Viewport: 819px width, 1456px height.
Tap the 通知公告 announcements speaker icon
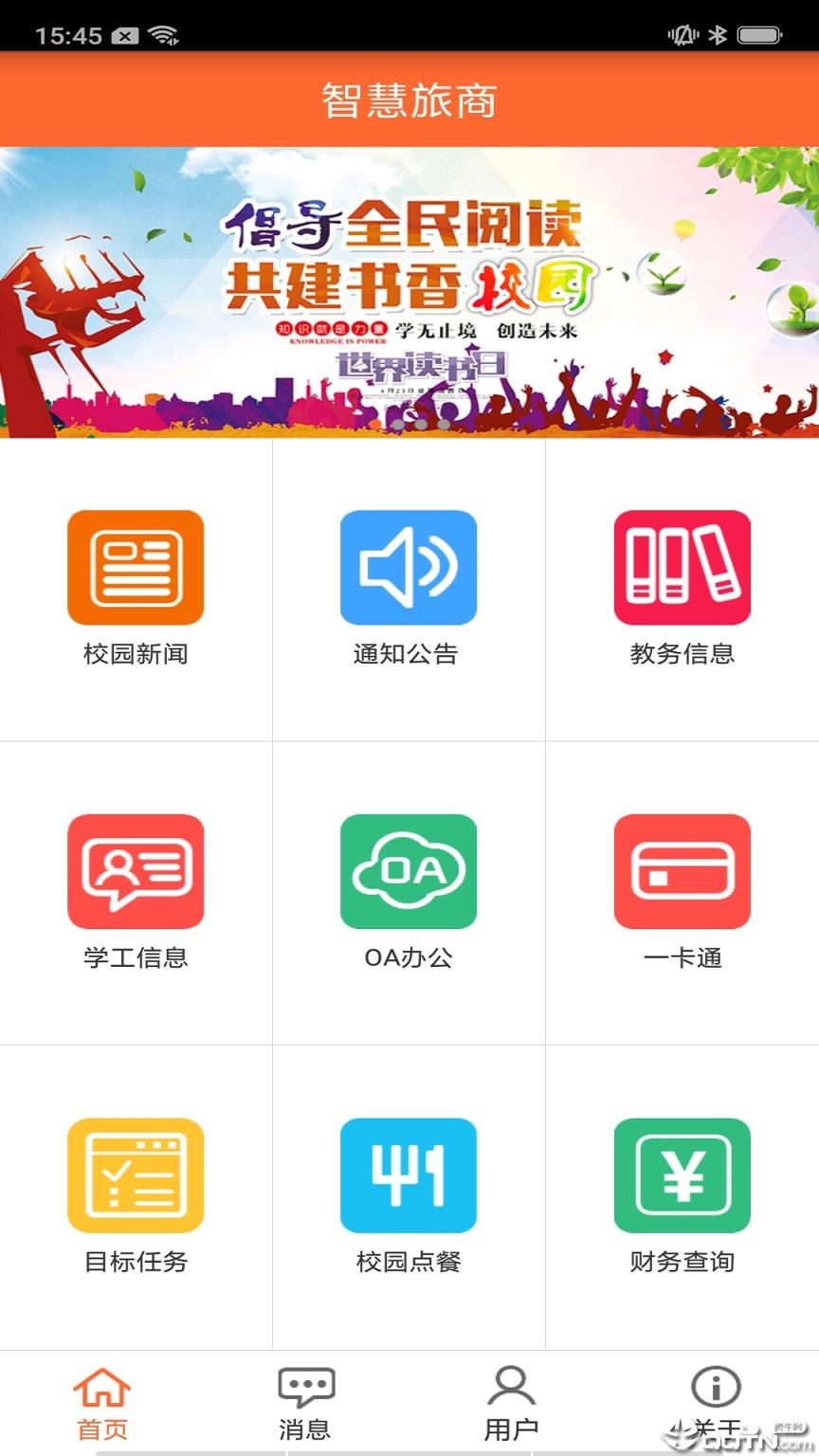point(409,567)
